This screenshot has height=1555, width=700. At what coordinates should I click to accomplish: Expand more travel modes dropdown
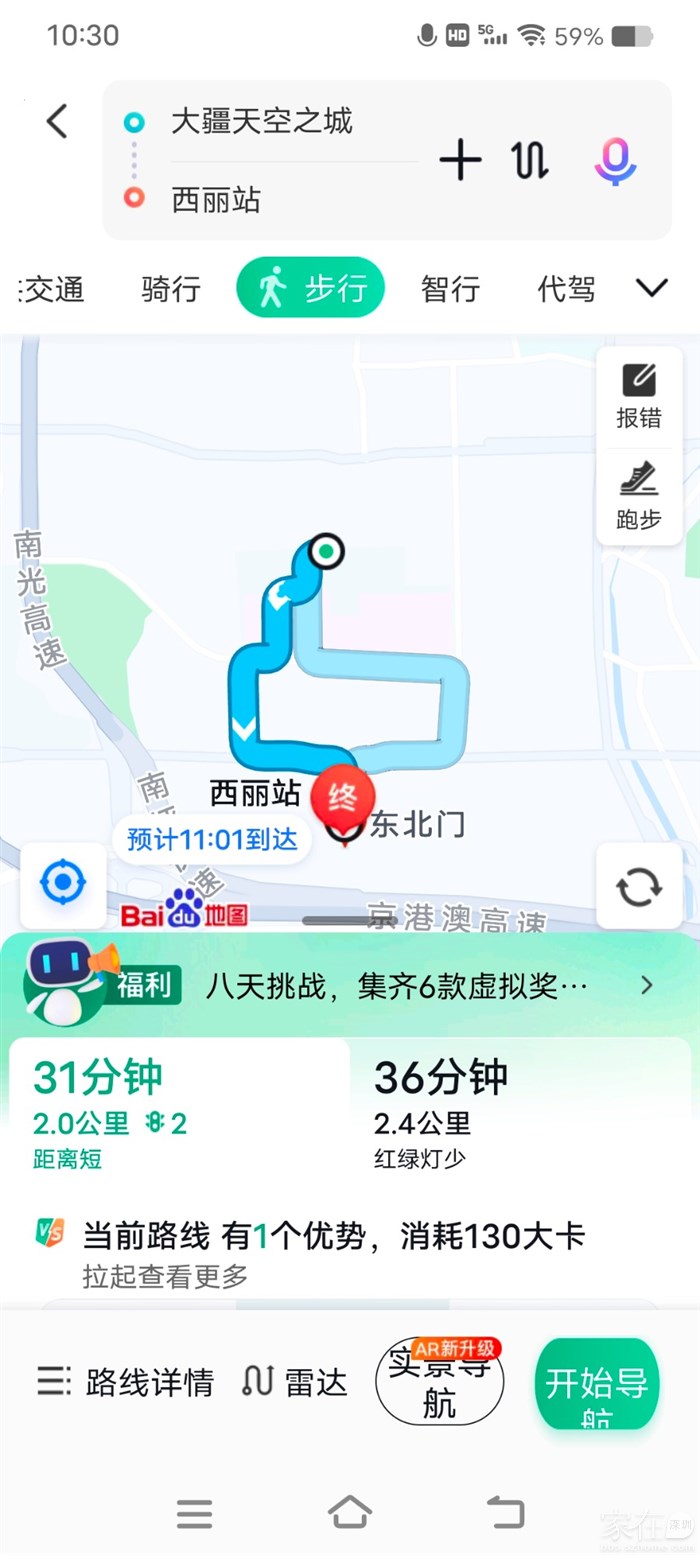click(652, 289)
